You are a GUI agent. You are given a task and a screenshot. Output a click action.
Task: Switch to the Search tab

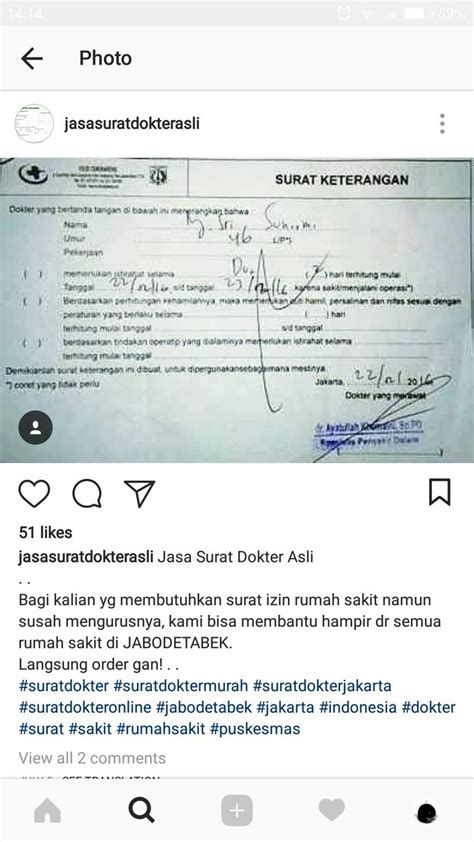[142, 811]
